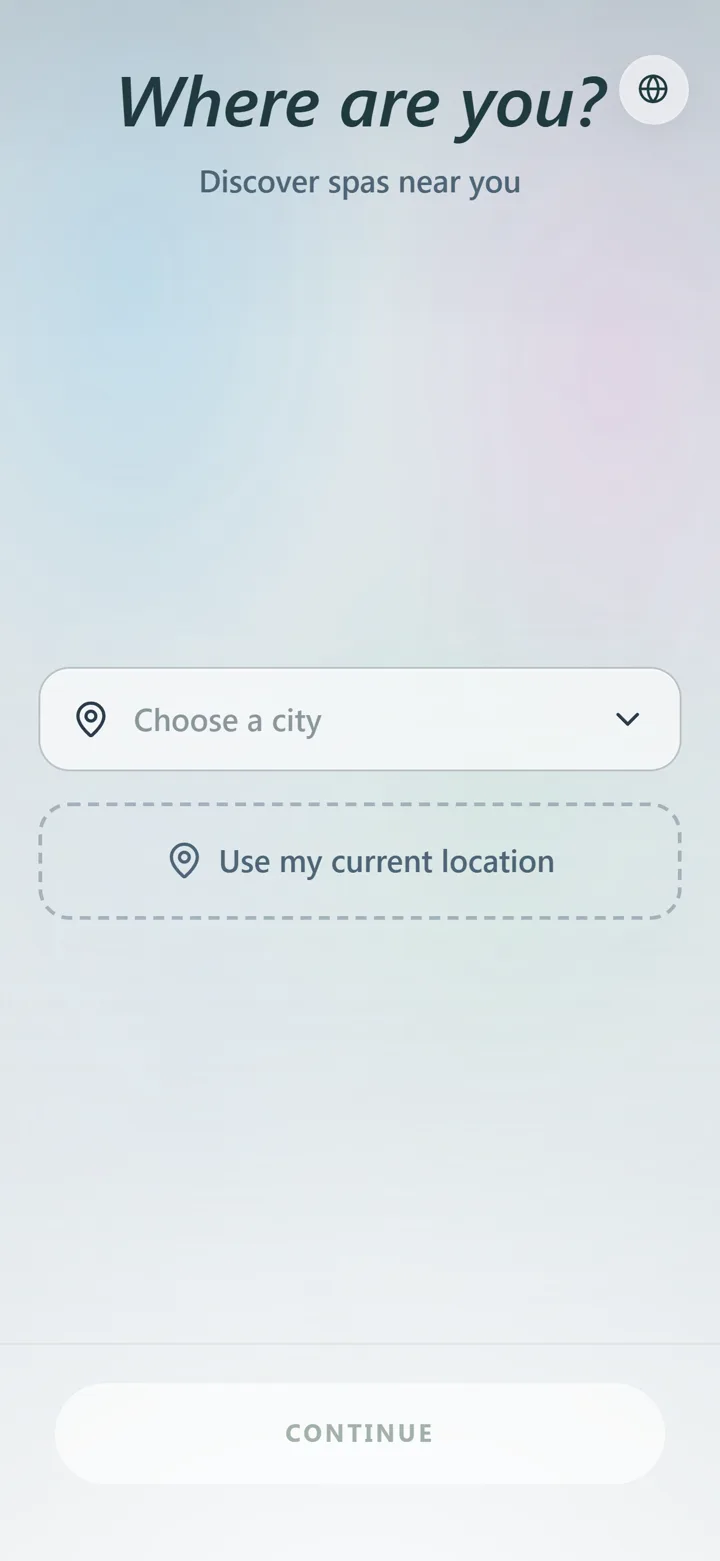Expand the Choose a city dropdown
This screenshot has width=720, height=1561.
tap(360, 719)
